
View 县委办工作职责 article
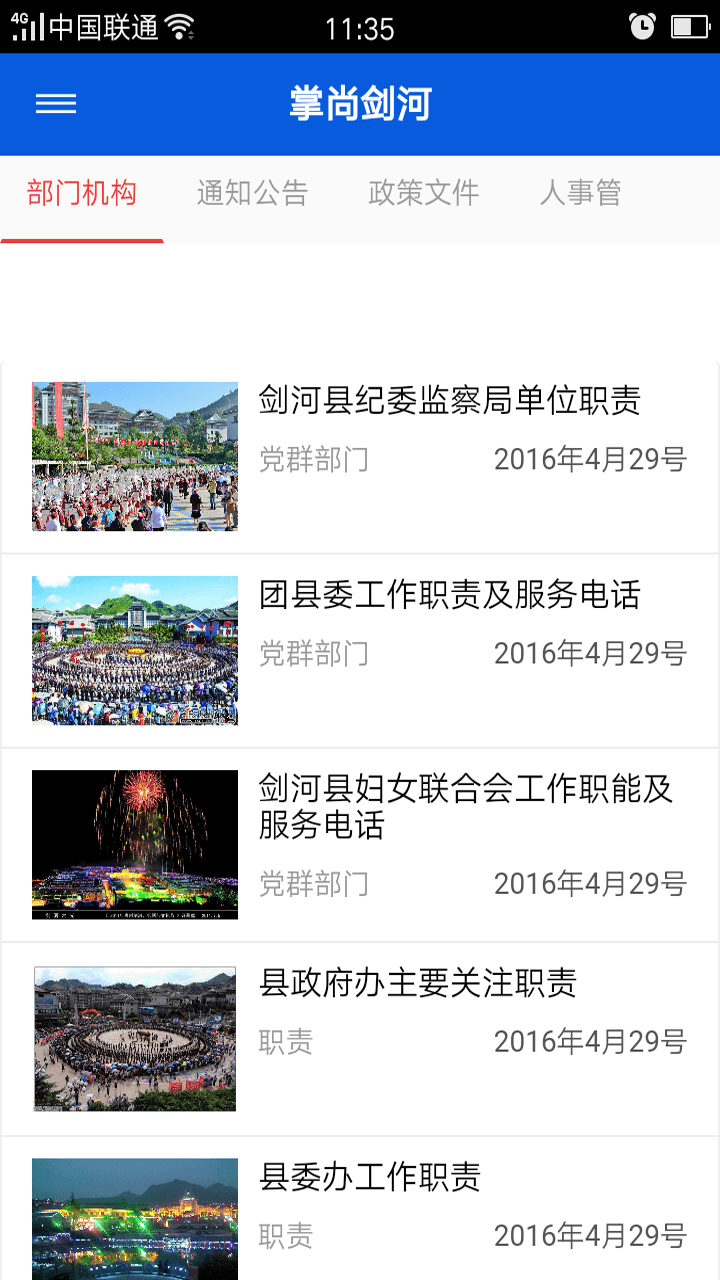tap(370, 1177)
